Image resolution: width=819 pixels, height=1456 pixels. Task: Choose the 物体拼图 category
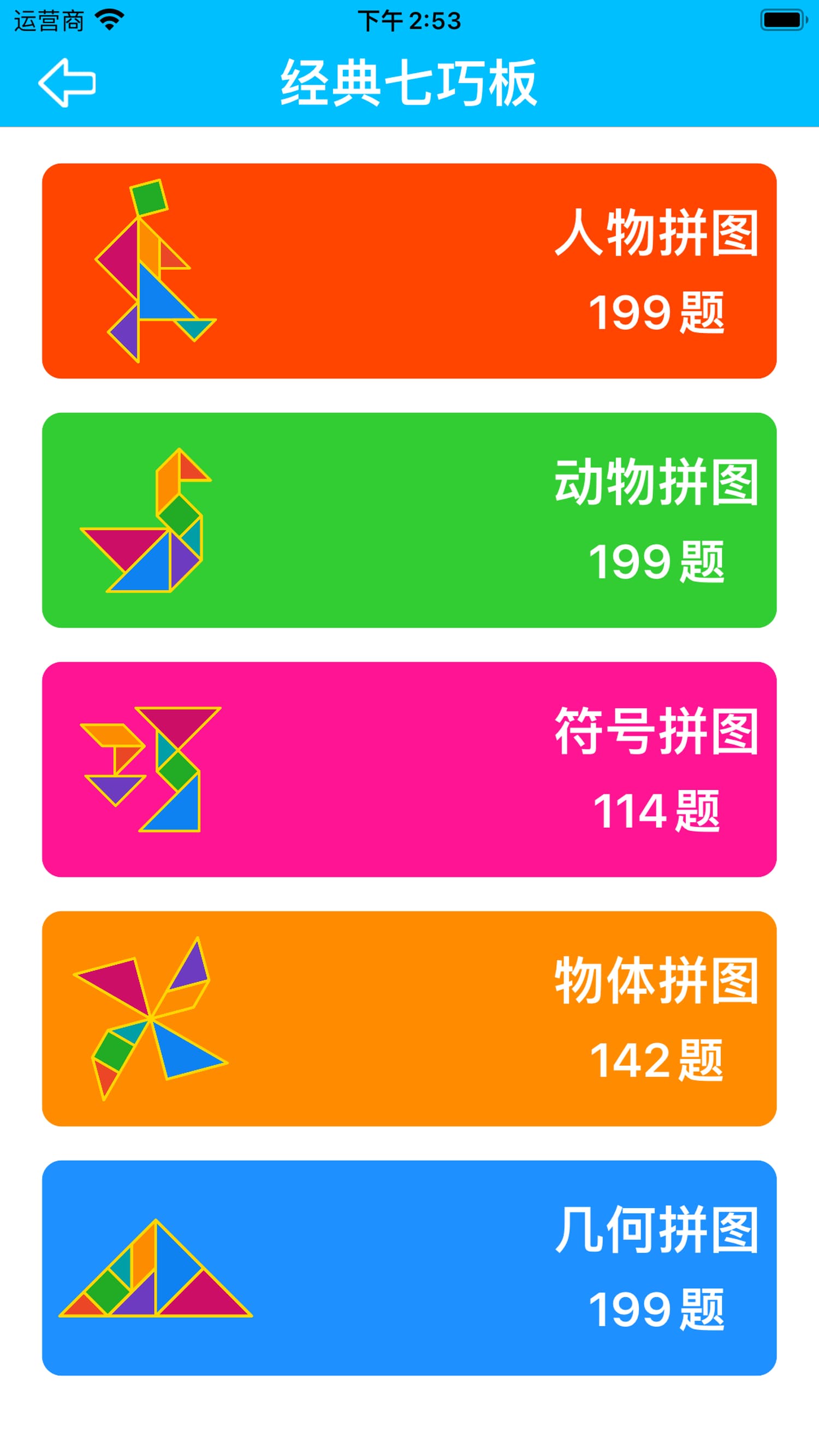coord(409,1019)
